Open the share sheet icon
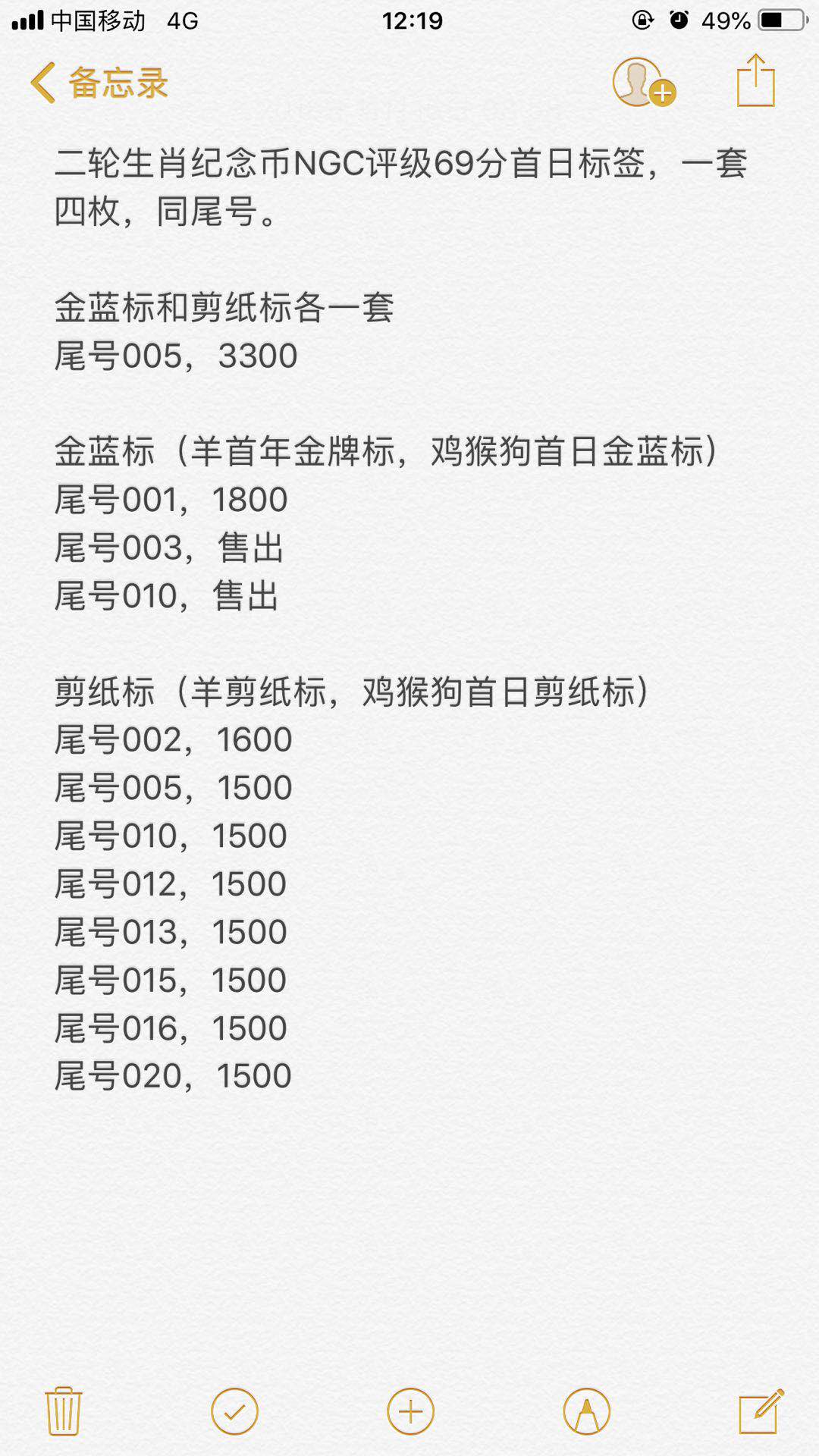Image resolution: width=819 pixels, height=1456 pixels. coord(755,80)
